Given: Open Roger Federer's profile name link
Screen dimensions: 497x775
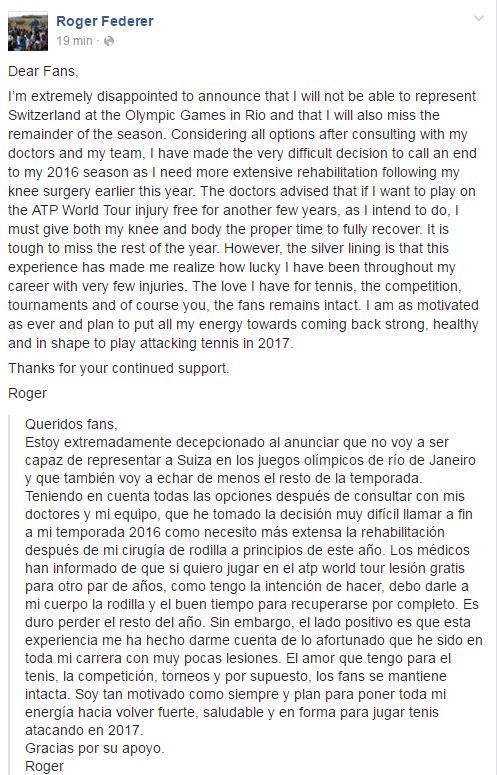Looking at the screenshot, I should click(105, 21).
